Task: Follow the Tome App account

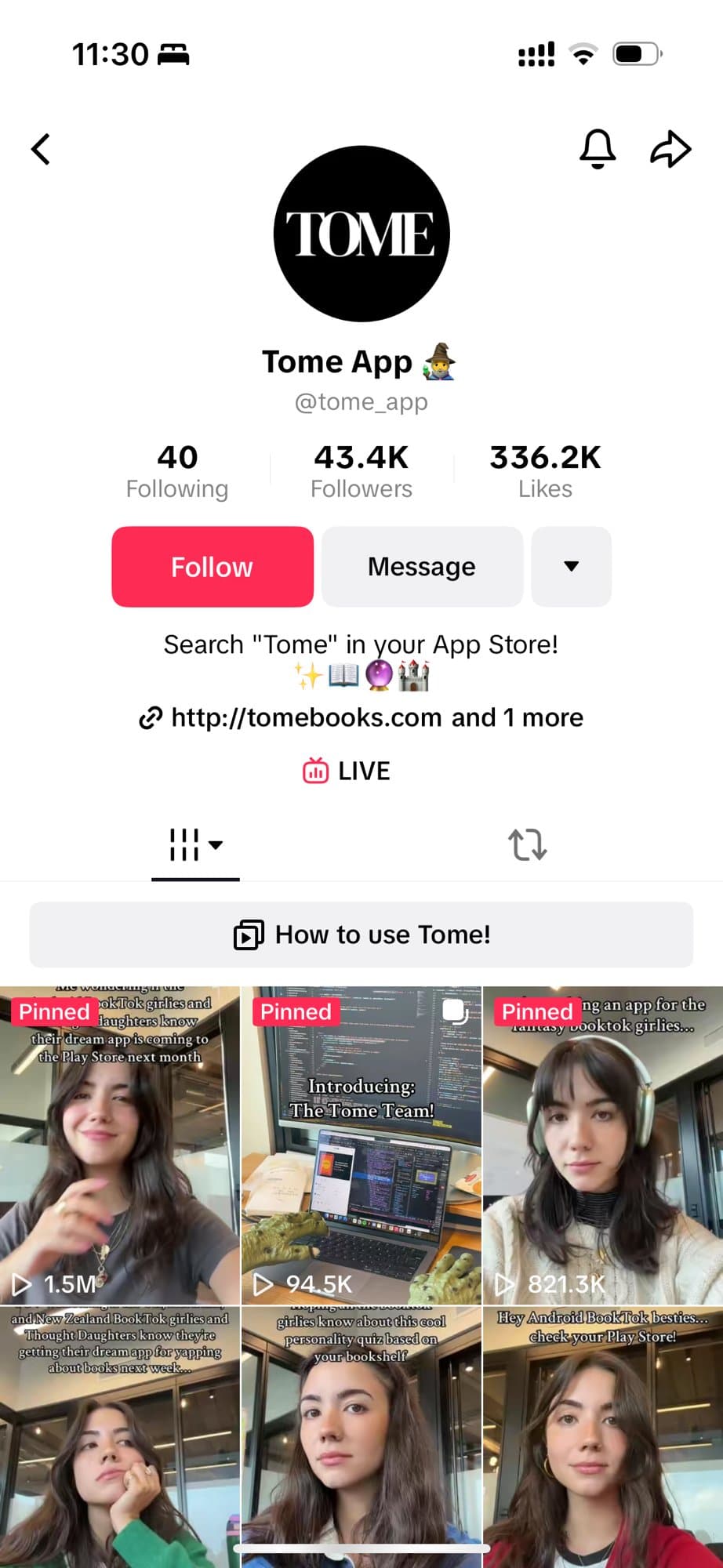Action: click(213, 567)
